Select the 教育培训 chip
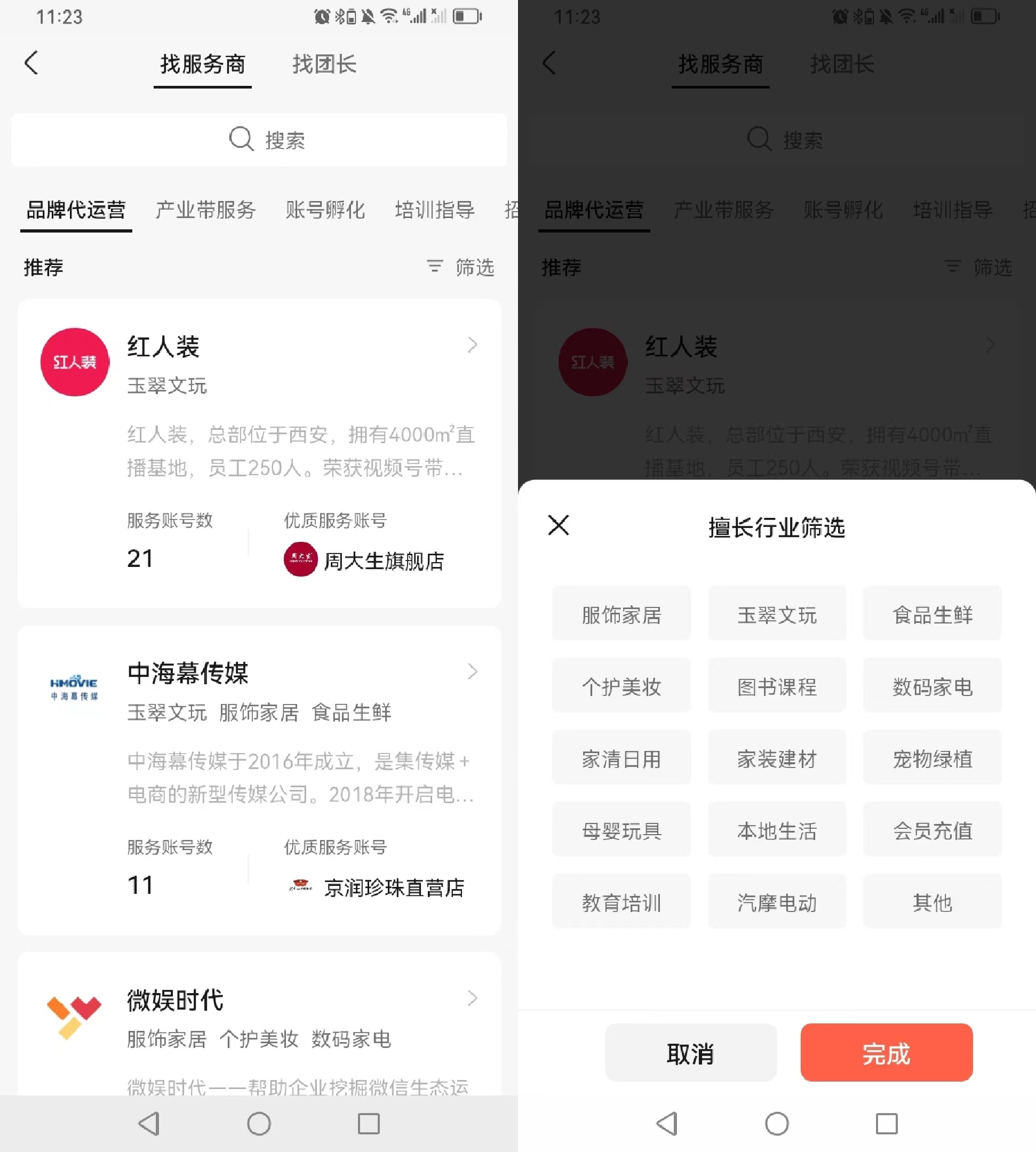Image resolution: width=1036 pixels, height=1152 pixels. tap(621, 902)
